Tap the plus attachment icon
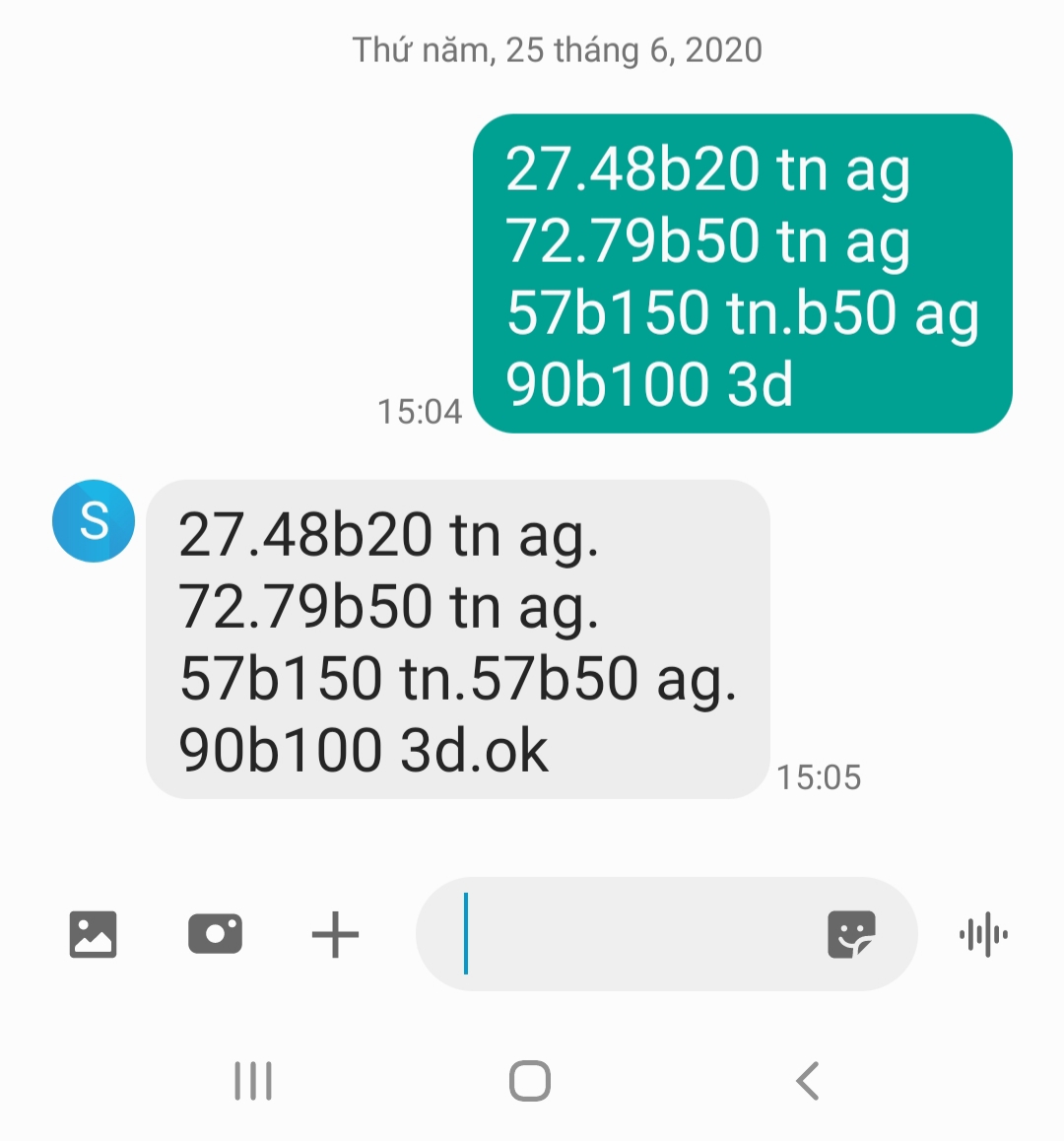Image resolution: width=1064 pixels, height=1141 pixels. [x=335, y=934]
